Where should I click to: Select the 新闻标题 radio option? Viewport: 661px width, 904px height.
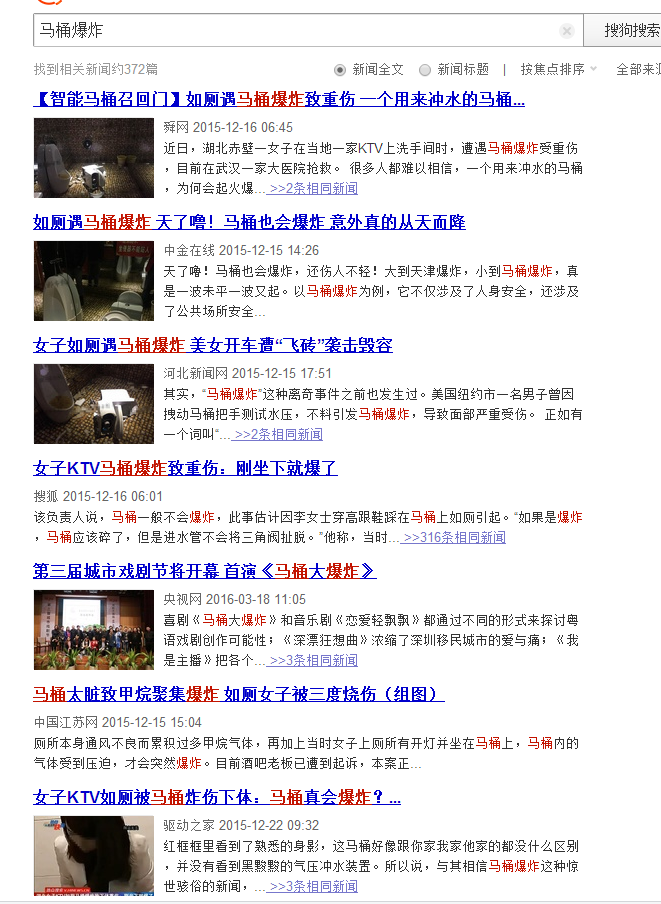point(425,70)
